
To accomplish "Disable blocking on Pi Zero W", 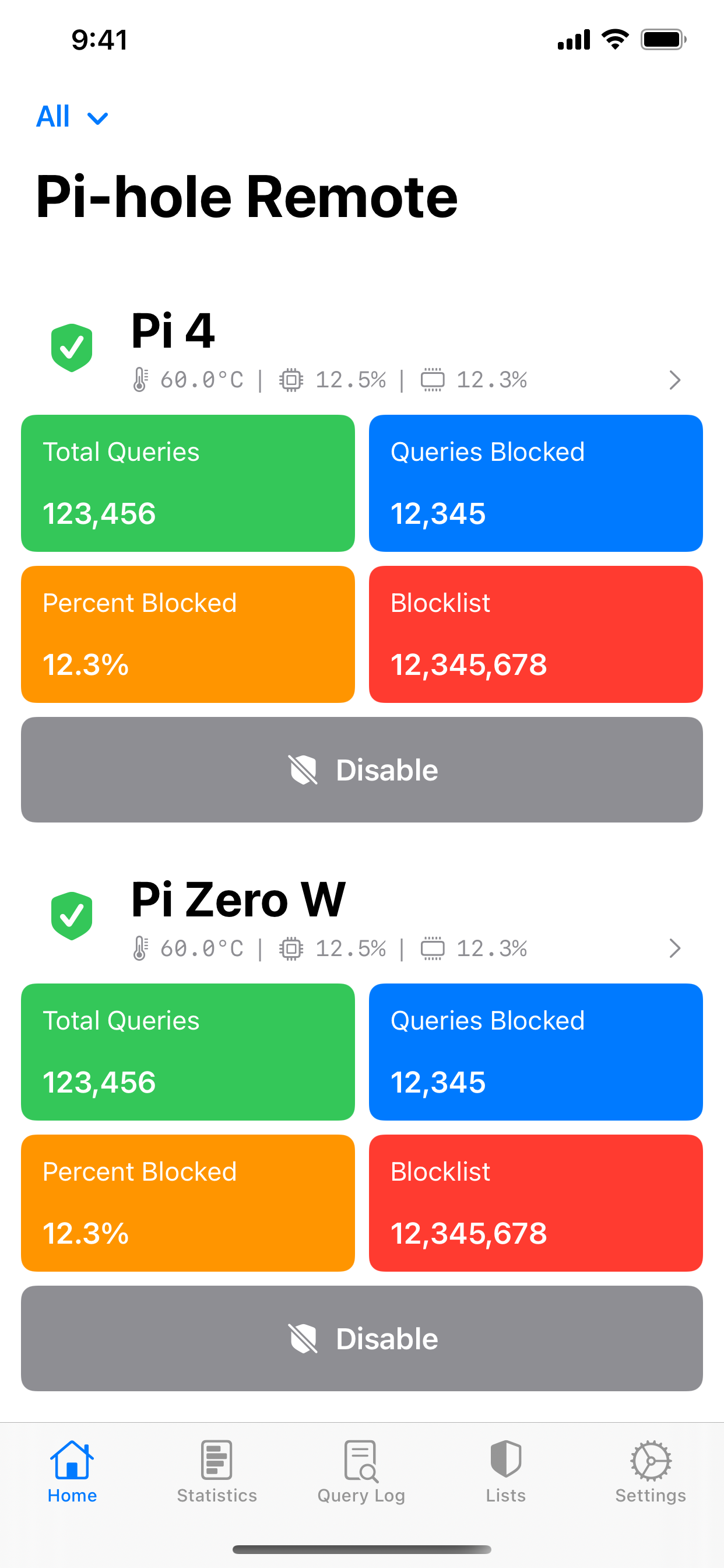I will click(x=362, y=1338).
